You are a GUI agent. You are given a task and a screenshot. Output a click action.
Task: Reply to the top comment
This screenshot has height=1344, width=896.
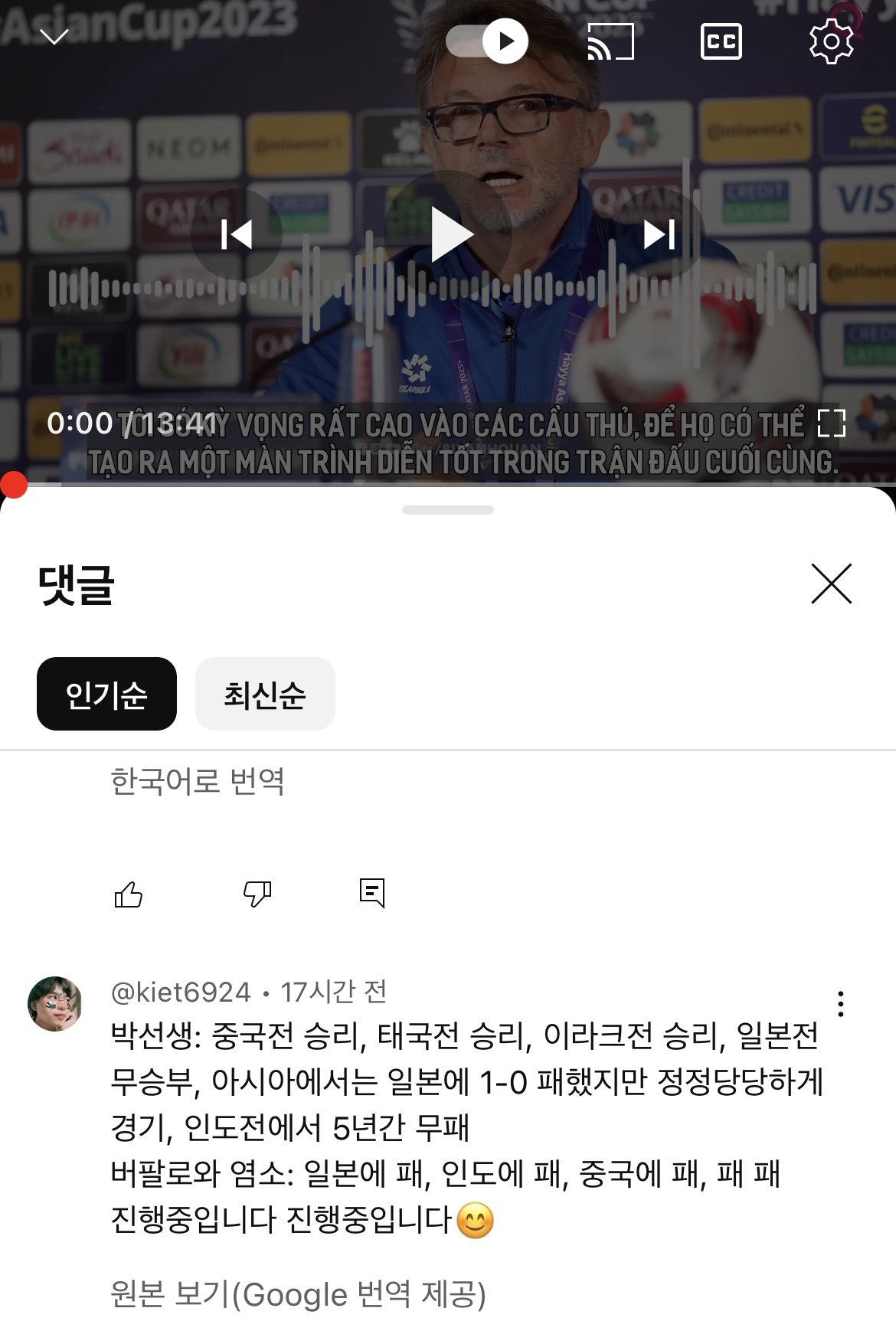(x=372, y=893)
